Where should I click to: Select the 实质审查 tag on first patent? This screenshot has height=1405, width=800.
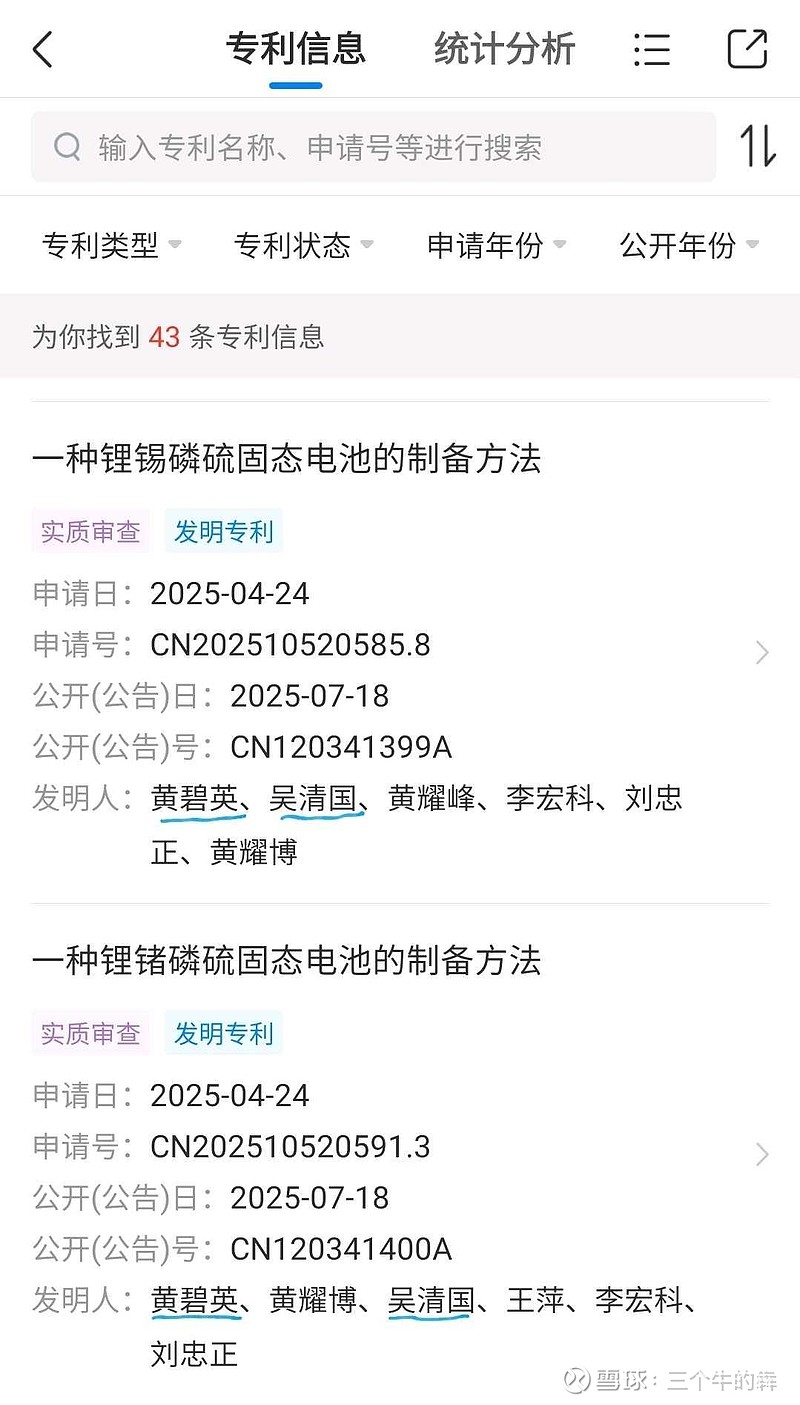point(89,531)
